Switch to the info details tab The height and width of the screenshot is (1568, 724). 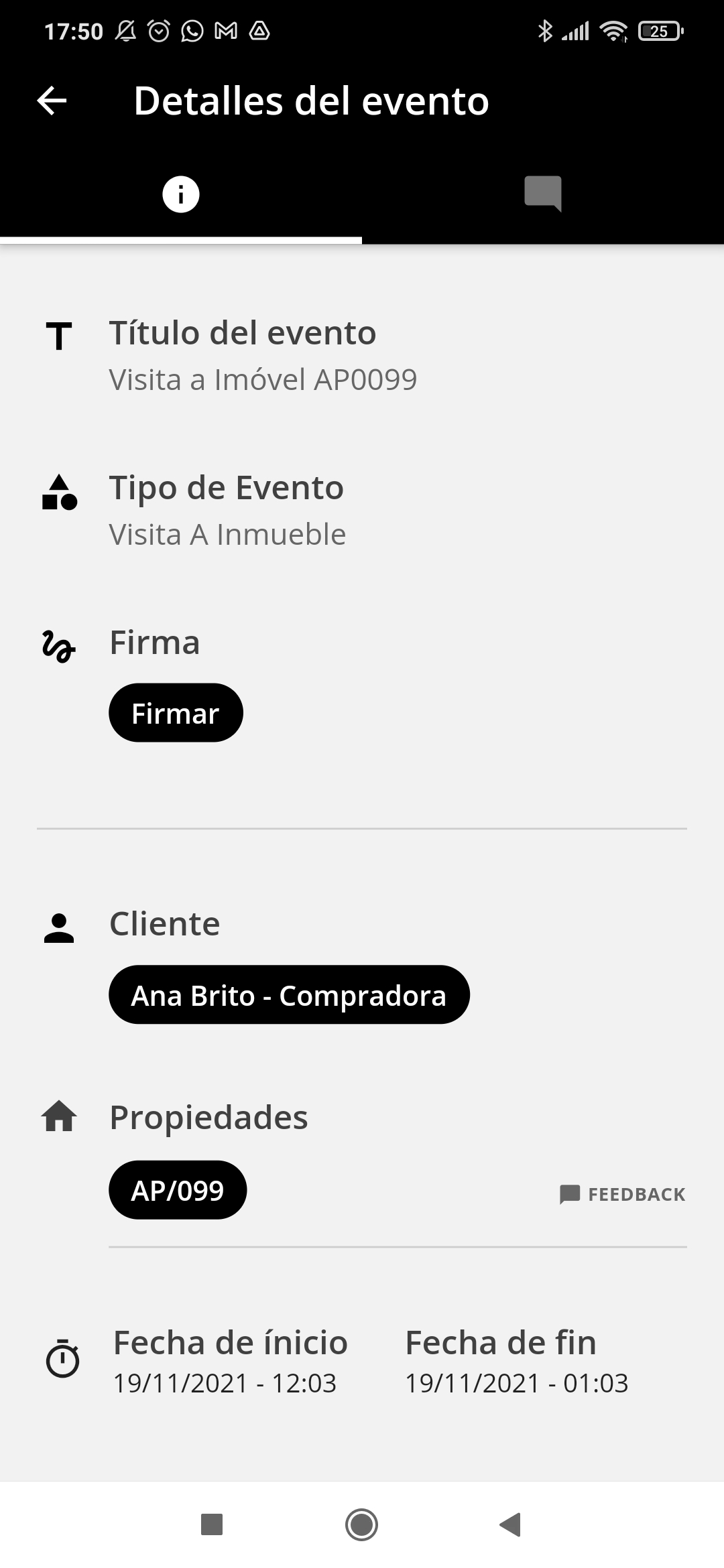coord(181,195)
